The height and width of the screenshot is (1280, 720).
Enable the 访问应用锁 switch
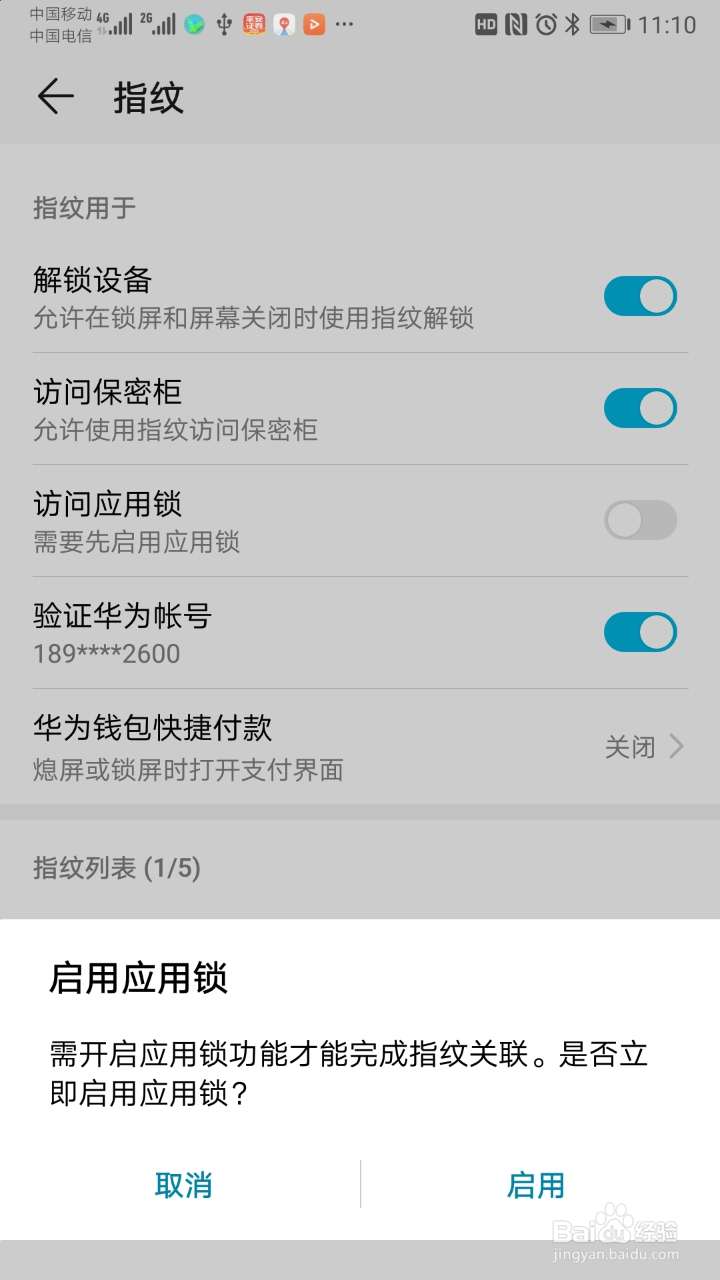pyautogui.click(x=640, y=520)
